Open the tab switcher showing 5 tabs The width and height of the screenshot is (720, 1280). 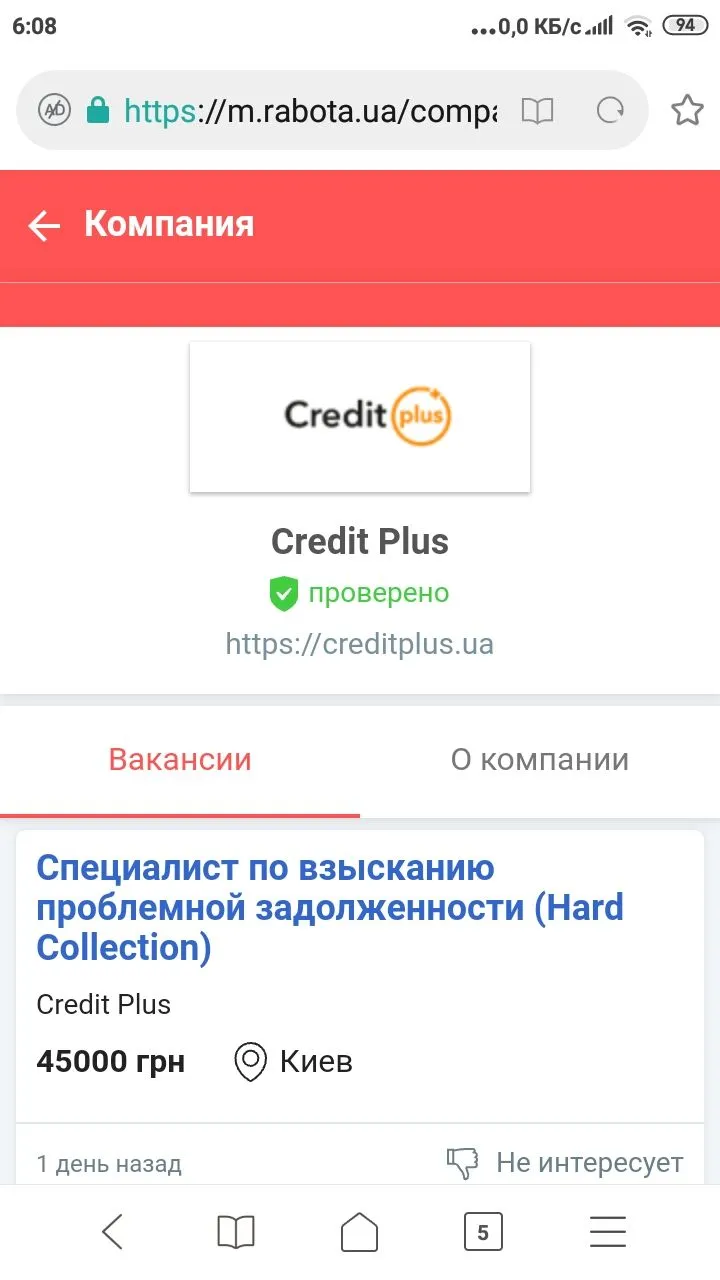[483, 1231]
